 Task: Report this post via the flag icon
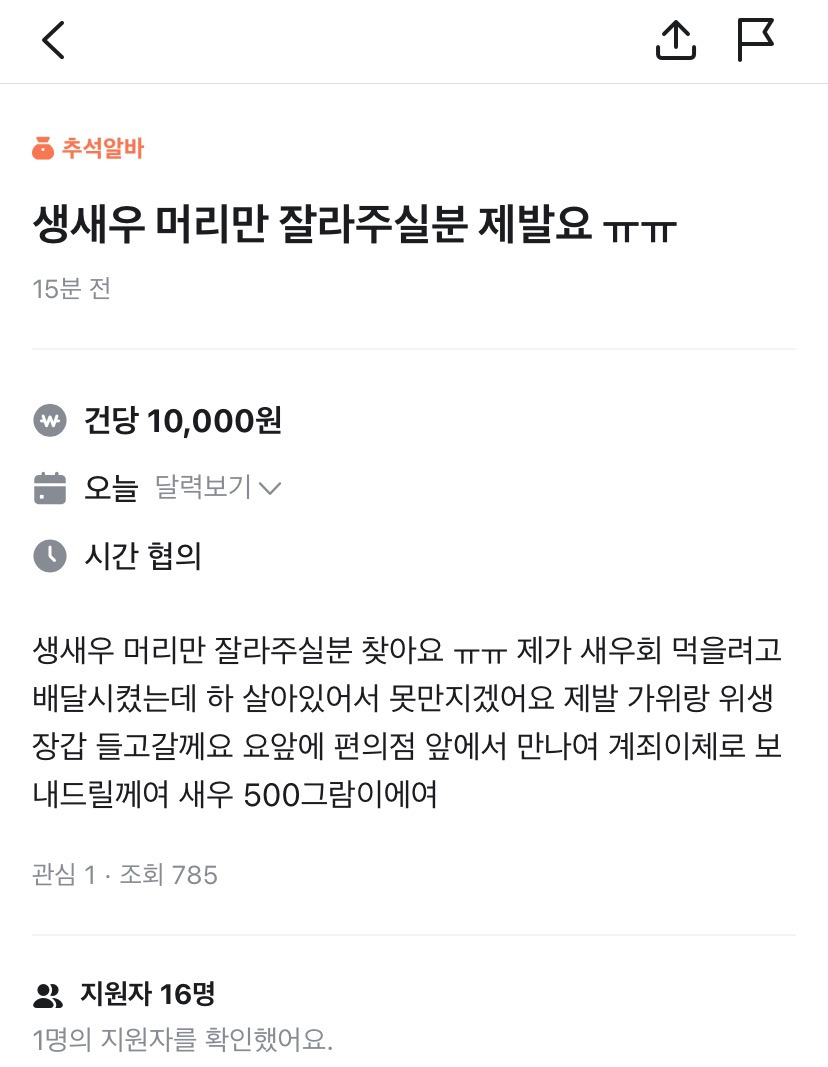point(756,41)
